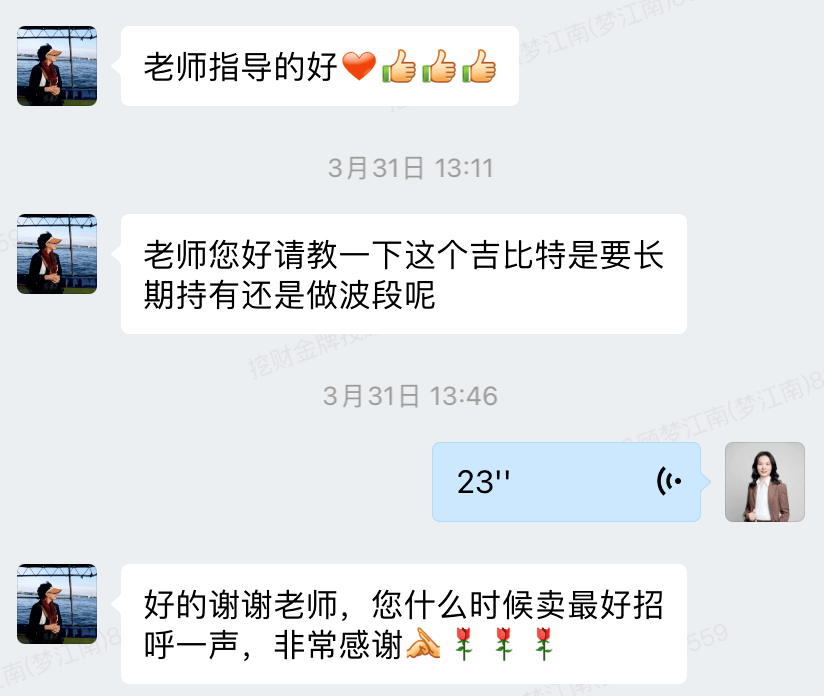The height and width of the screenshot is (696, 824).
Task: Open the avatar beside the voice message
Action: pos(764,482)
